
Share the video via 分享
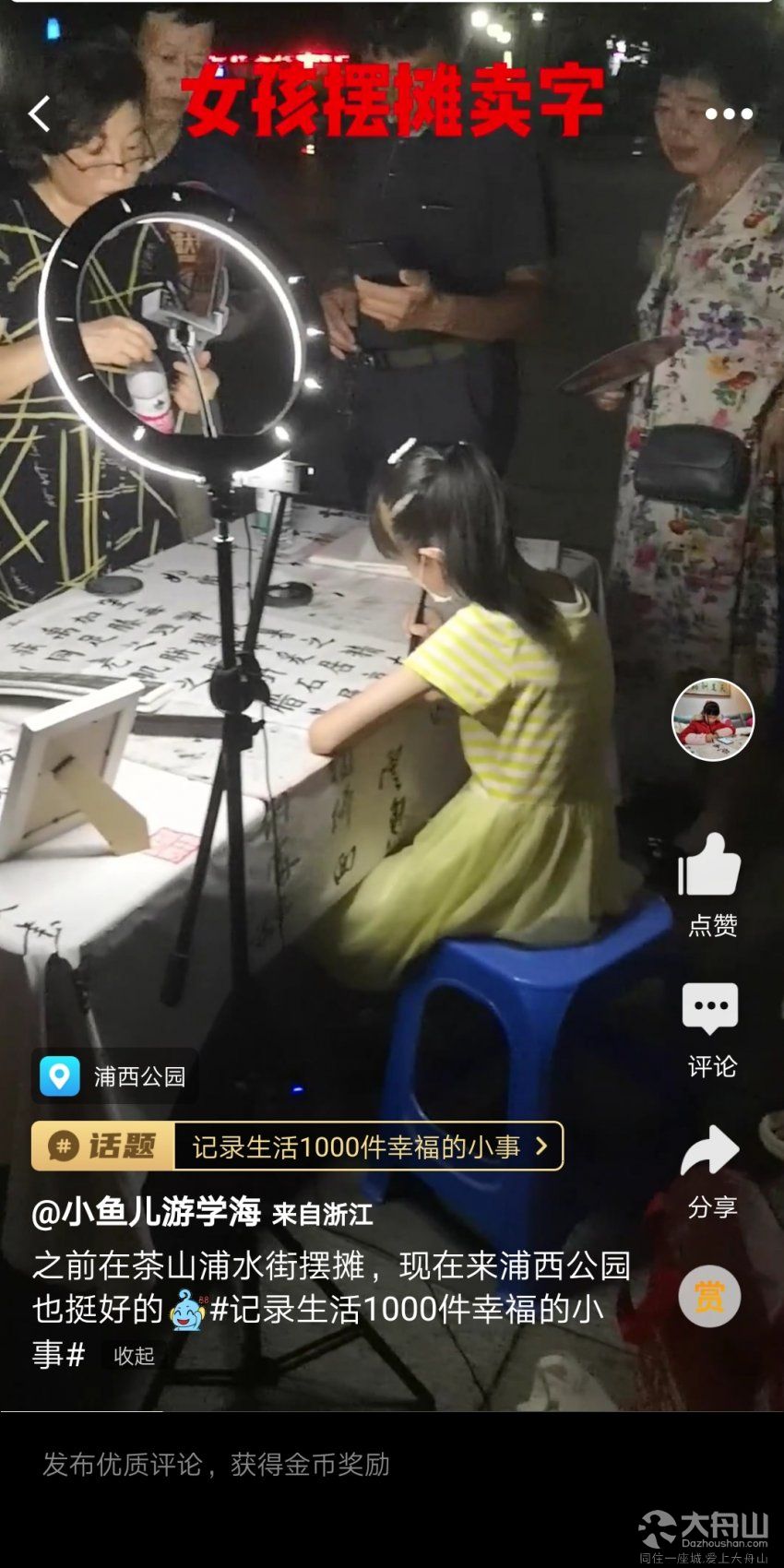(711, 1169)
